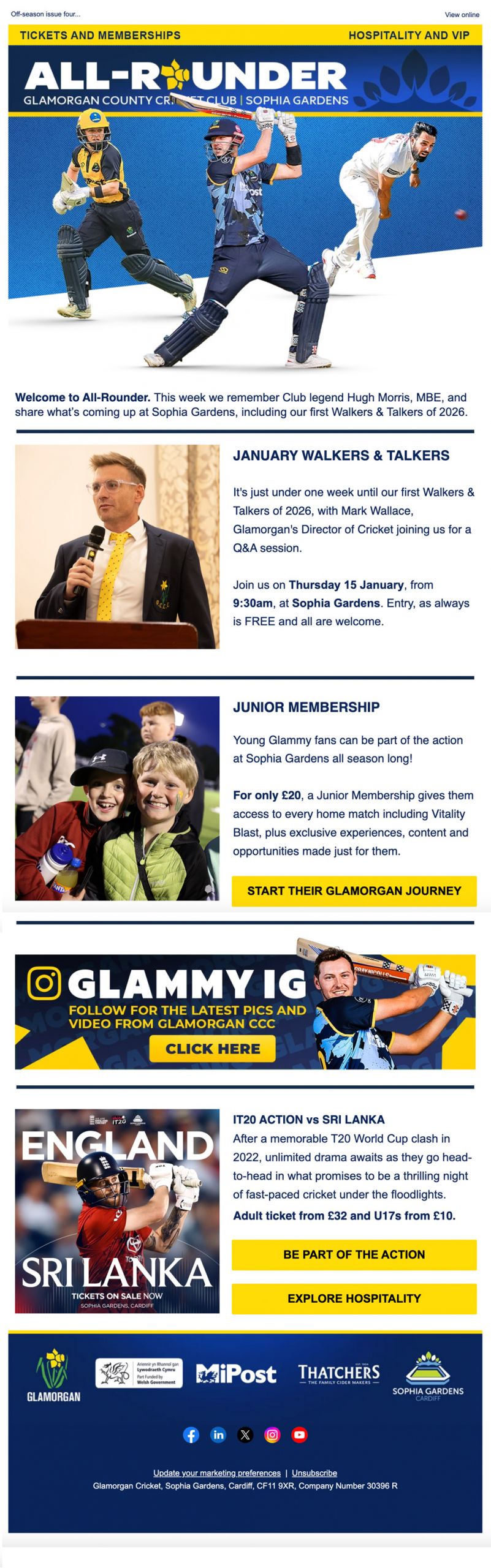Open the England vs Sri Lanka poster
Screen dimensions: 491x1568
117,1211
